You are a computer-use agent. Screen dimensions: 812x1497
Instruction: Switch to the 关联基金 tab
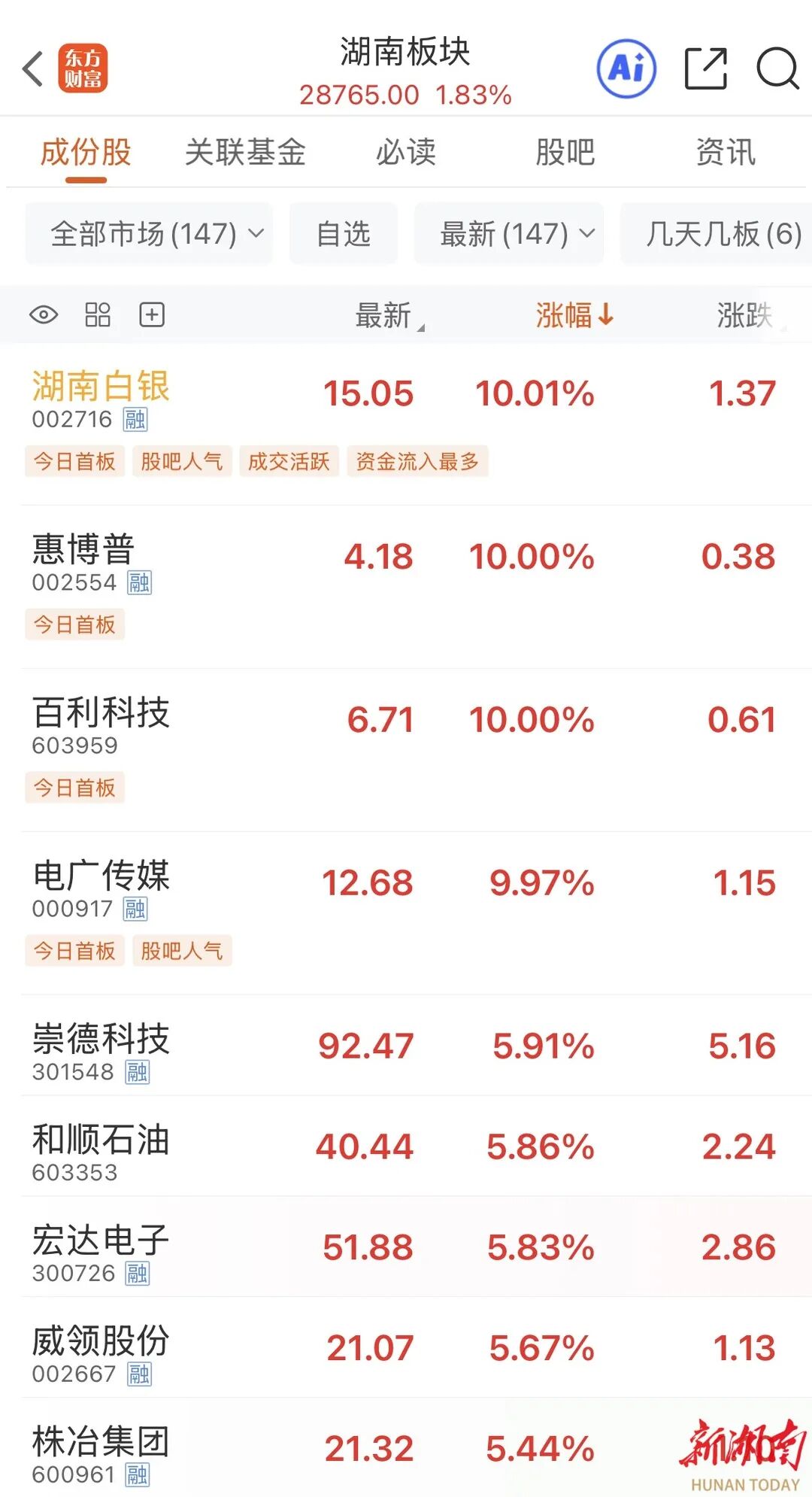245,153
